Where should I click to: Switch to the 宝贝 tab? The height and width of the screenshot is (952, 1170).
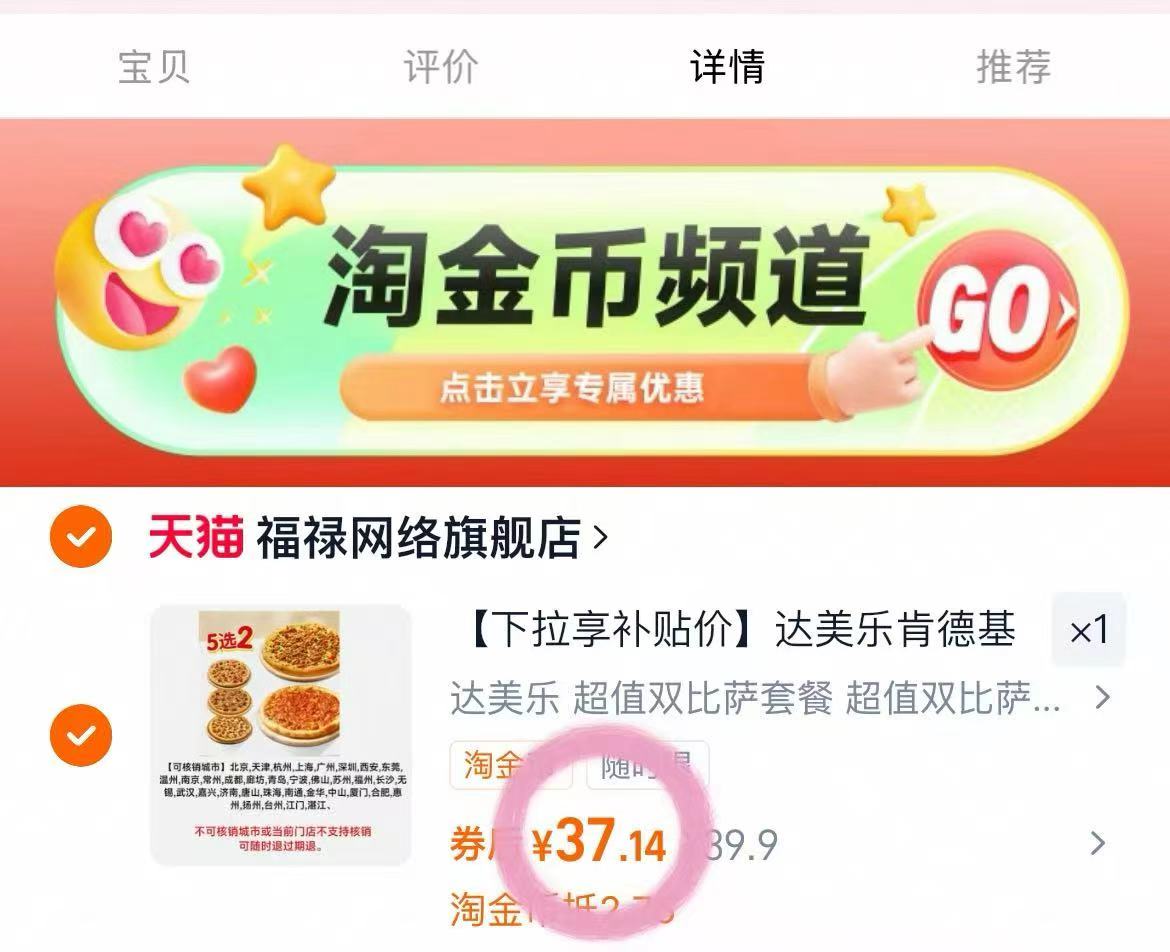(154, 67)
